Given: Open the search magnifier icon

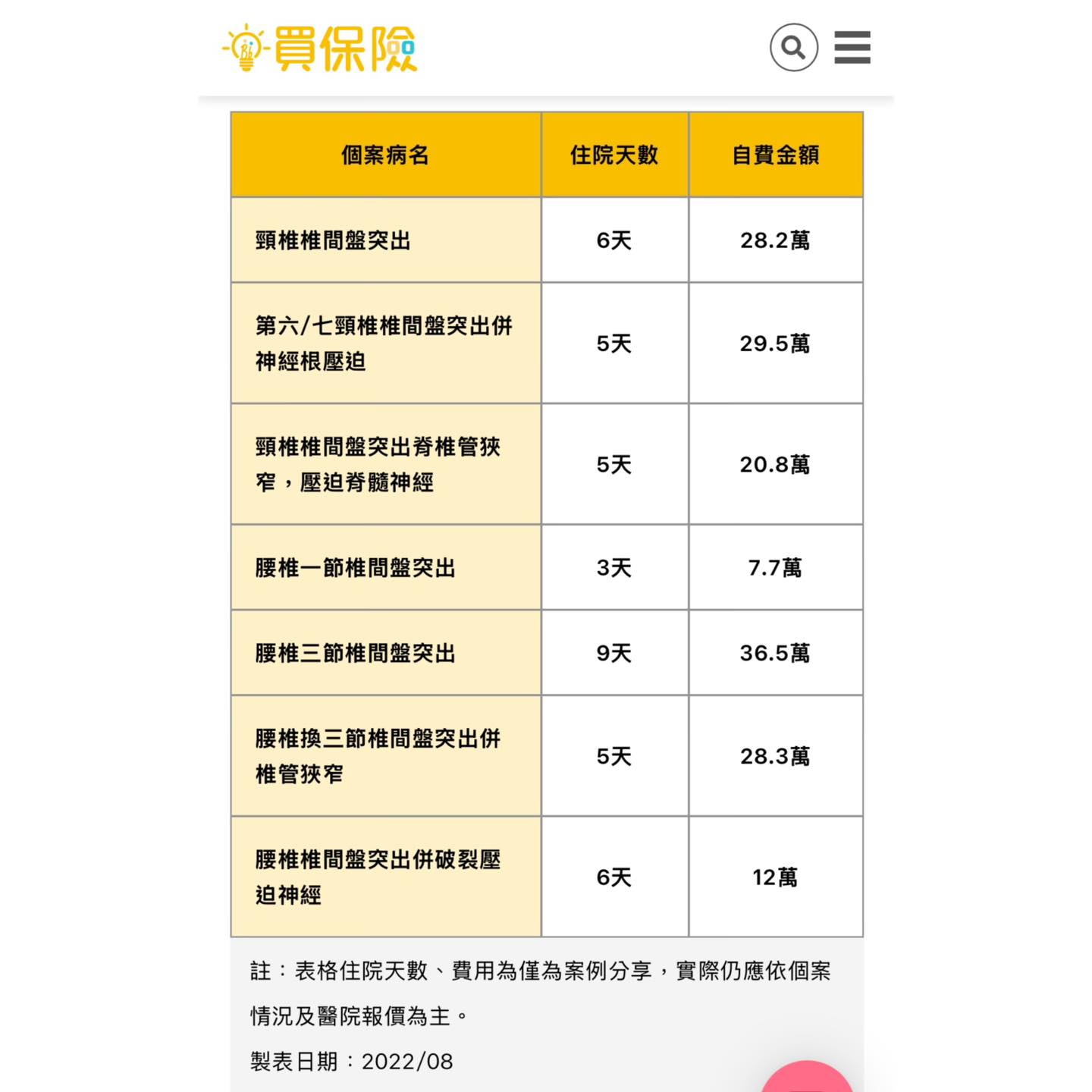Looking at the screenshot, I should pyautogui.click(x=793, y=48).
